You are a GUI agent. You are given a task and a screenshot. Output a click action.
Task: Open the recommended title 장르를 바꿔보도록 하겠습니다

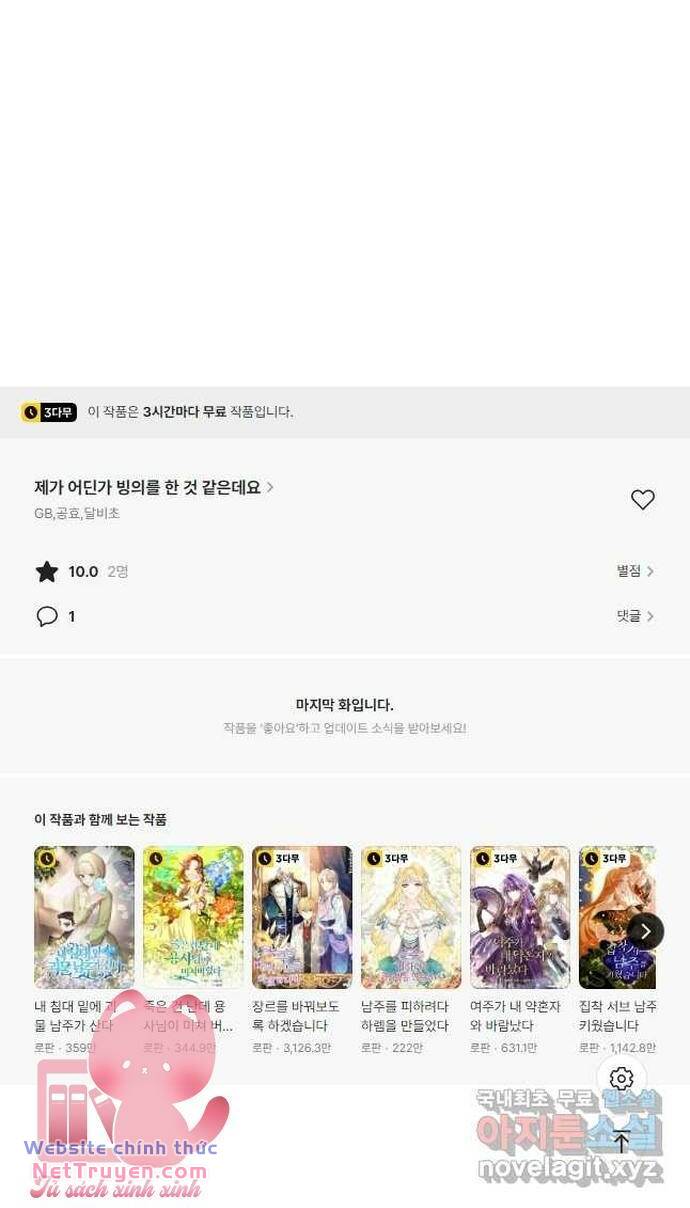302,951
